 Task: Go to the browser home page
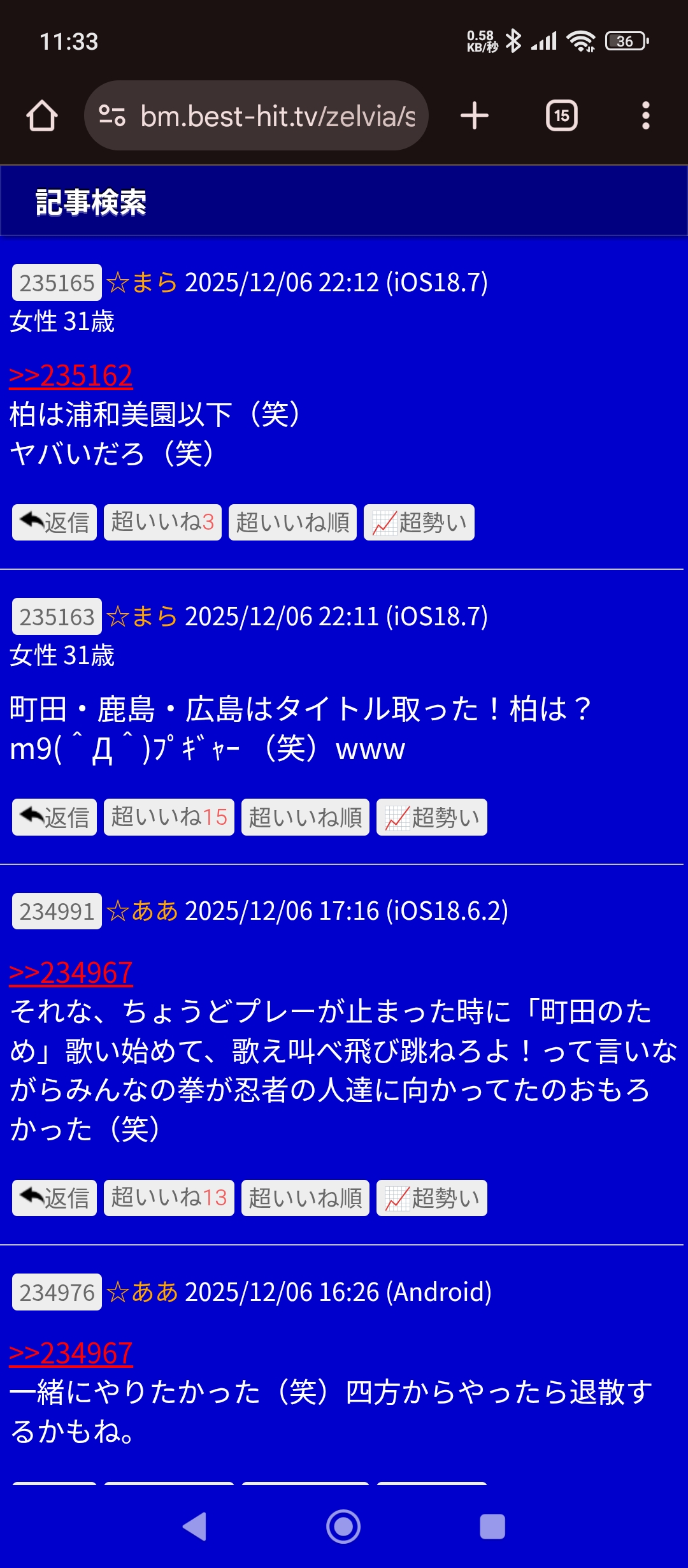[42, 116]
